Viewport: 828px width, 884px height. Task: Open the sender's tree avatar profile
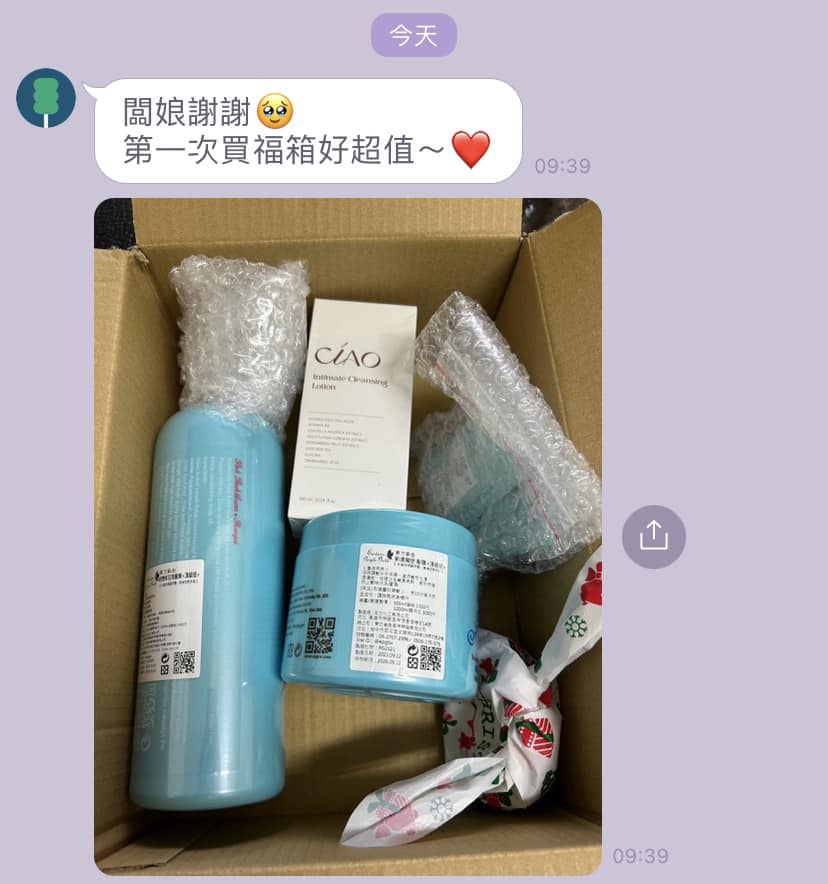46,98
